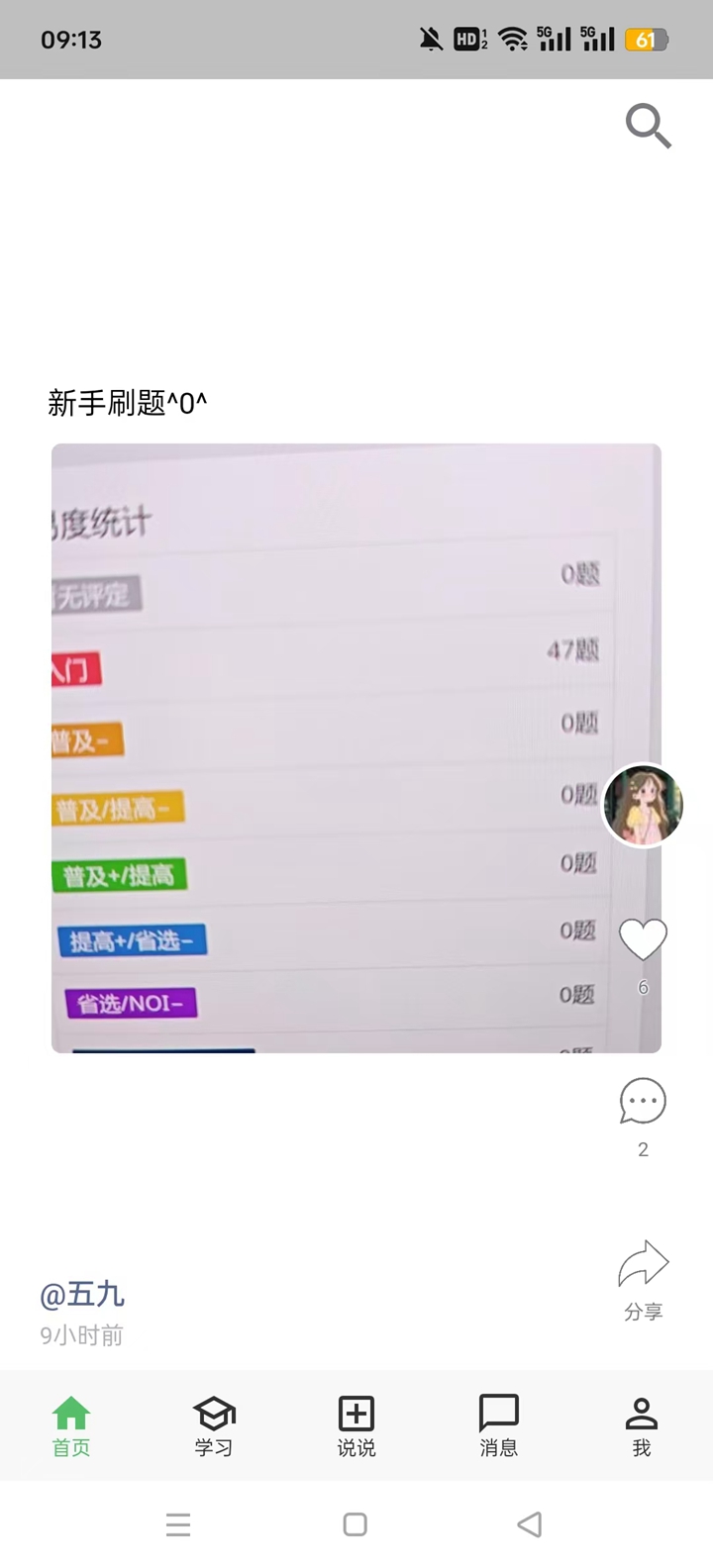Switch to the 首页 tab
The image size is (713, 1568).
pos(71,1425)
